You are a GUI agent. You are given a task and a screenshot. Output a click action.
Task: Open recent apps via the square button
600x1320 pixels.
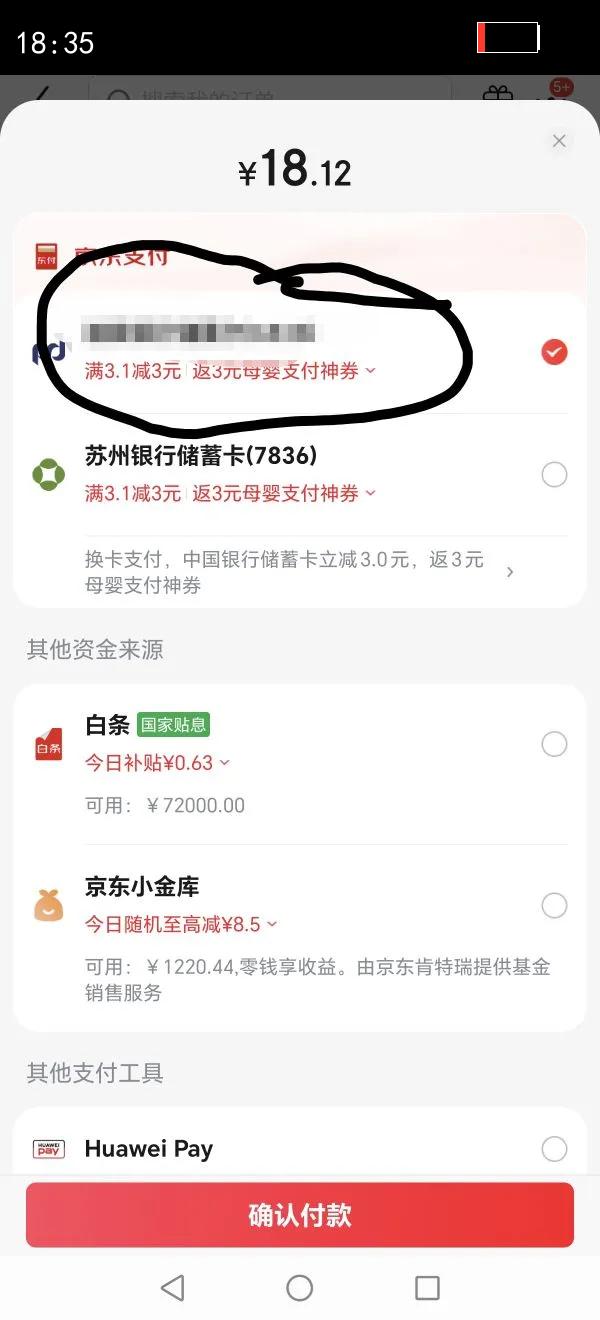tap(427, 1288)
